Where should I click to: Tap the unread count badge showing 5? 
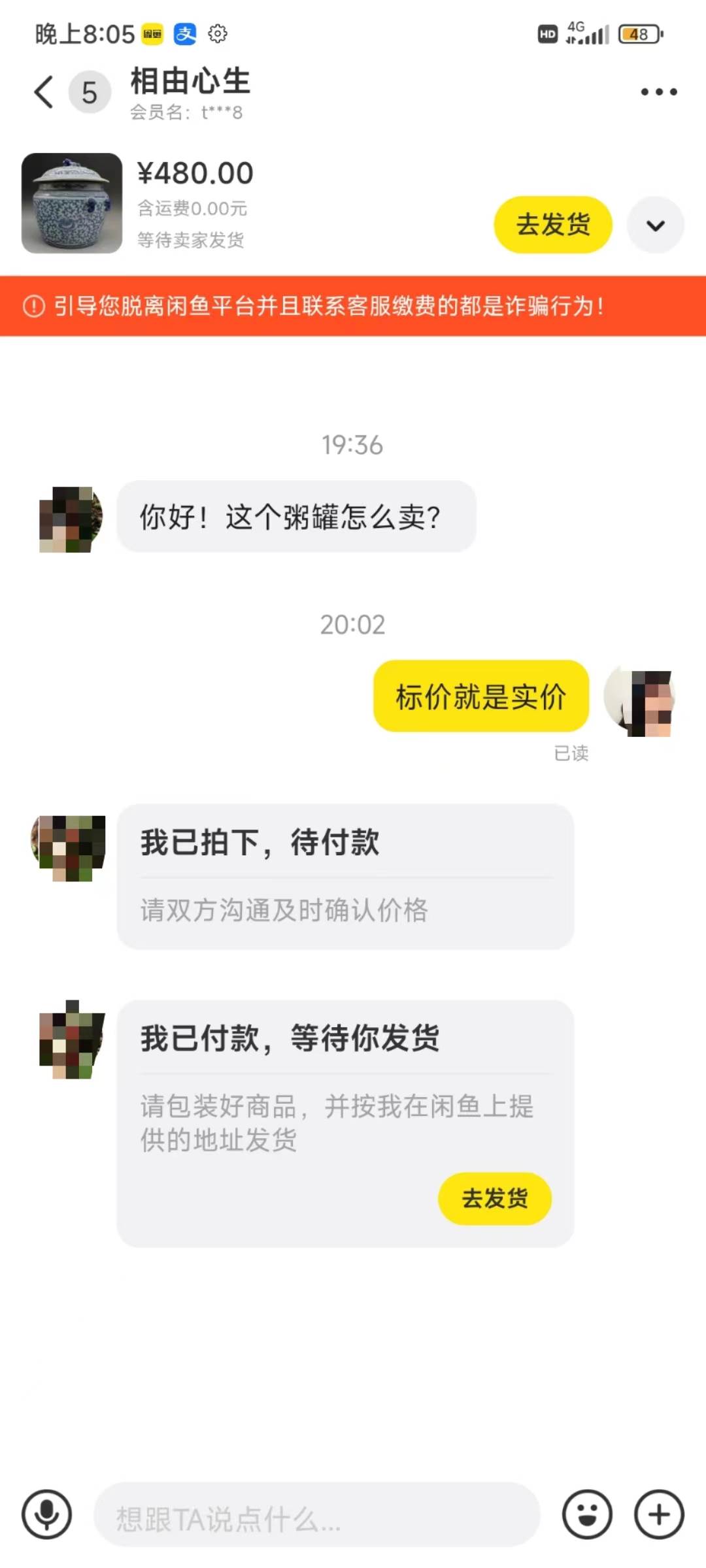tap(89, 91)
